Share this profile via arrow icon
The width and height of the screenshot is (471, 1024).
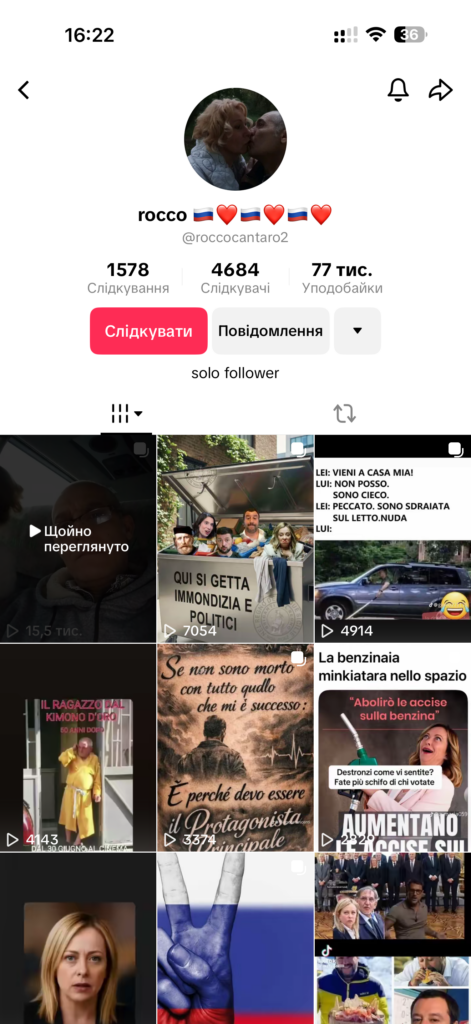click(441, 90)
